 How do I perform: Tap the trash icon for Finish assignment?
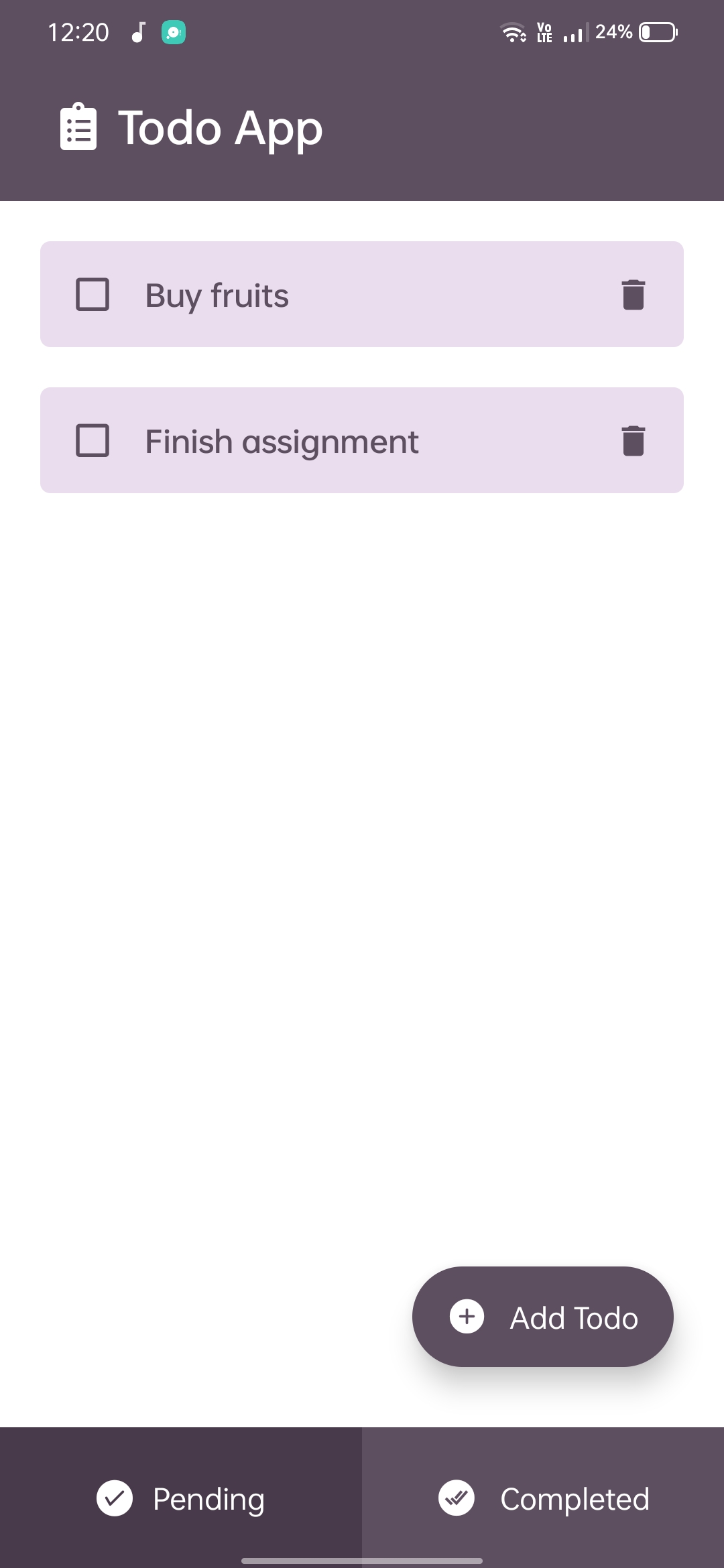tap(631, 440)
